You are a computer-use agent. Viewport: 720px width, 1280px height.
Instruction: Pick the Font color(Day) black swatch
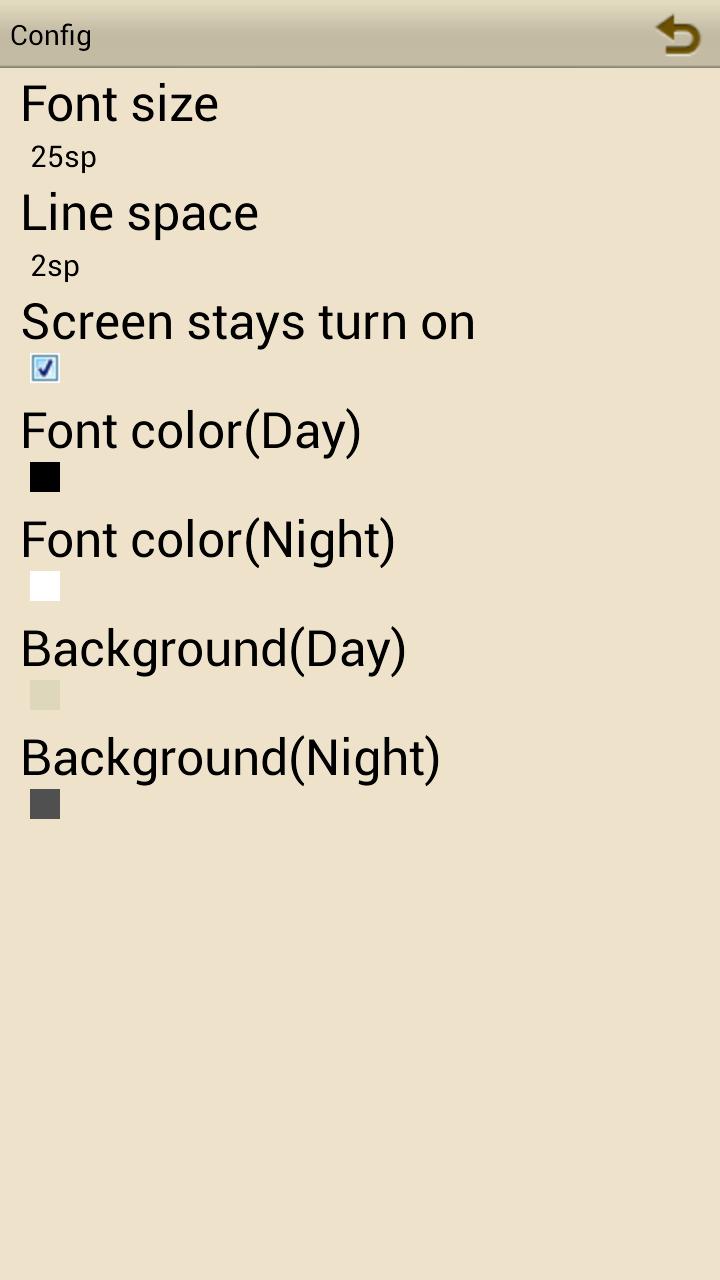click(x=45, y=477)
